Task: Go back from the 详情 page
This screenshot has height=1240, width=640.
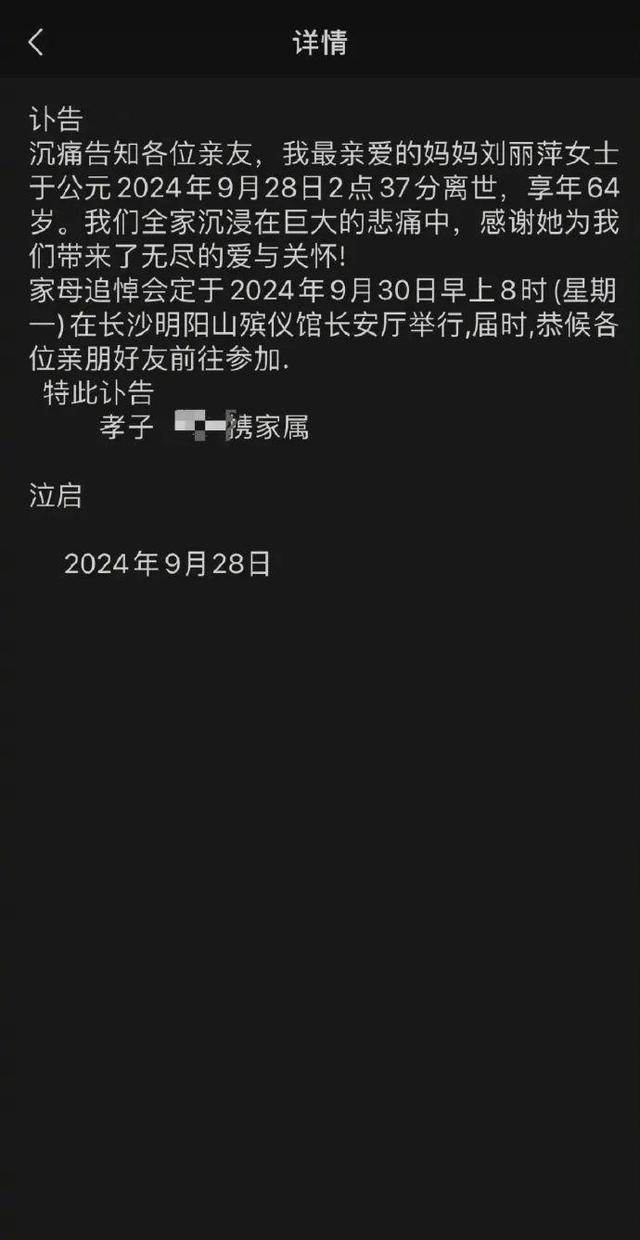Action: click(x=36, y=42)
